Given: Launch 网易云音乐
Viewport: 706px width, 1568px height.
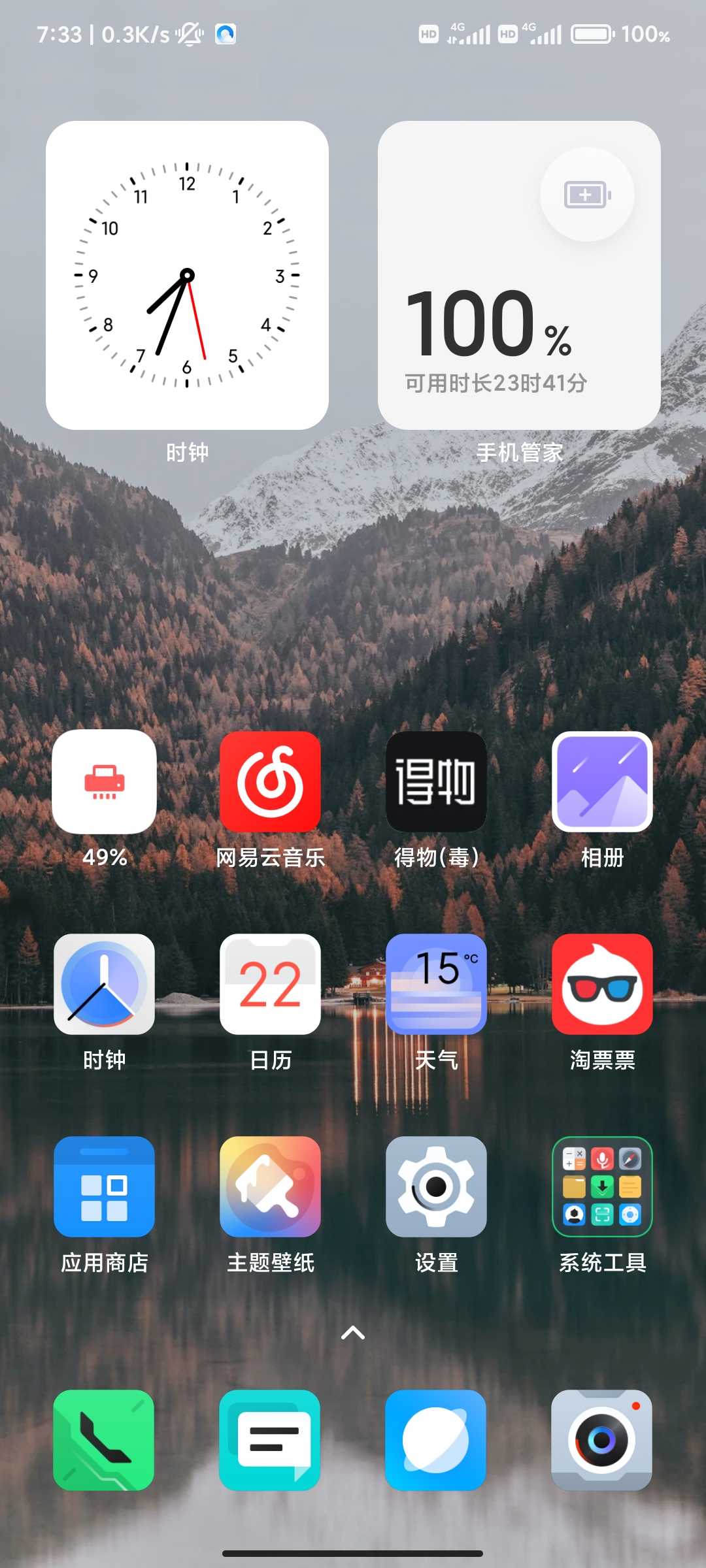Looking at the screenshot, I should (270, 781).
